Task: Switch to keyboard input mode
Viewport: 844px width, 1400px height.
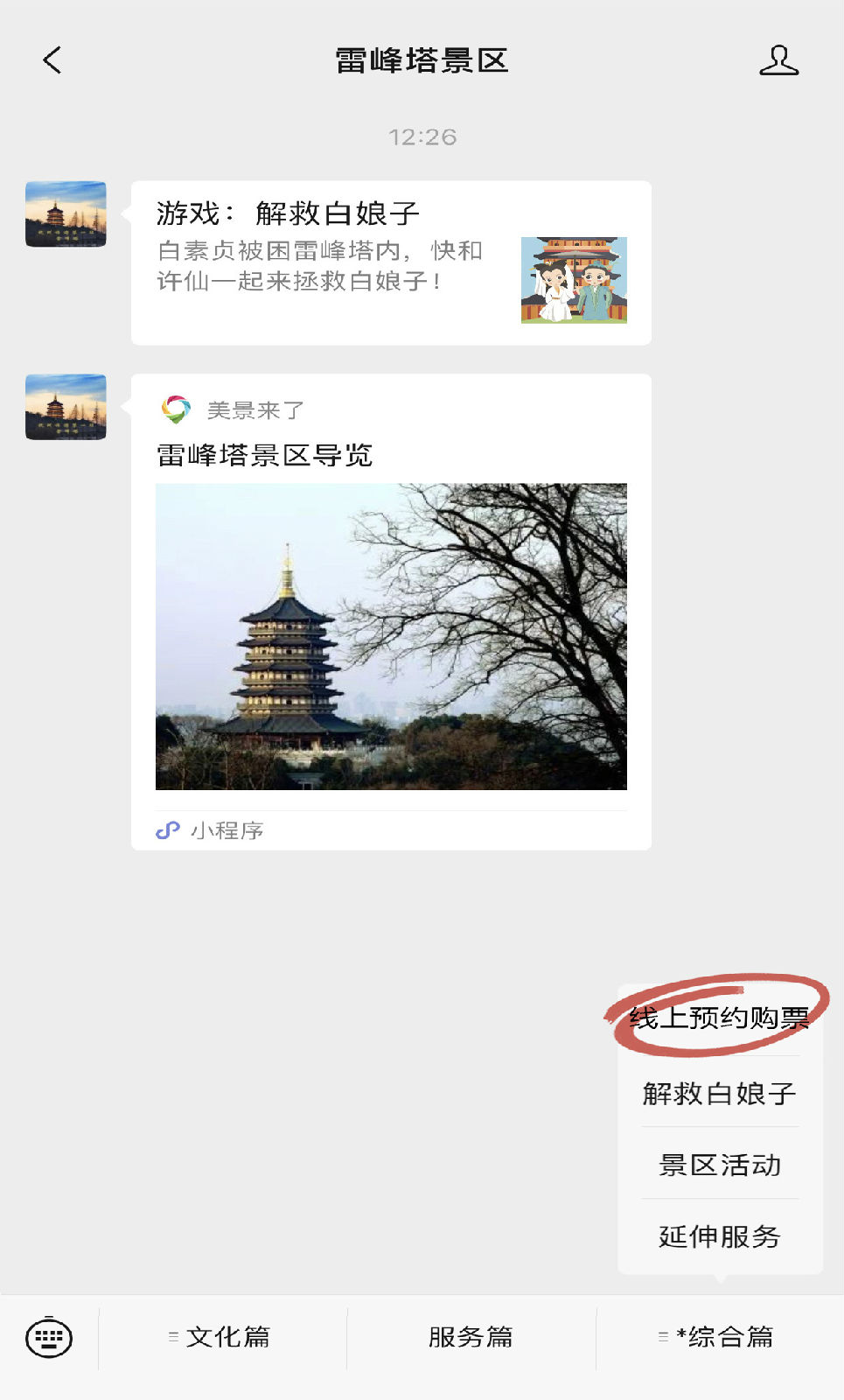Action: point(49,1337)
